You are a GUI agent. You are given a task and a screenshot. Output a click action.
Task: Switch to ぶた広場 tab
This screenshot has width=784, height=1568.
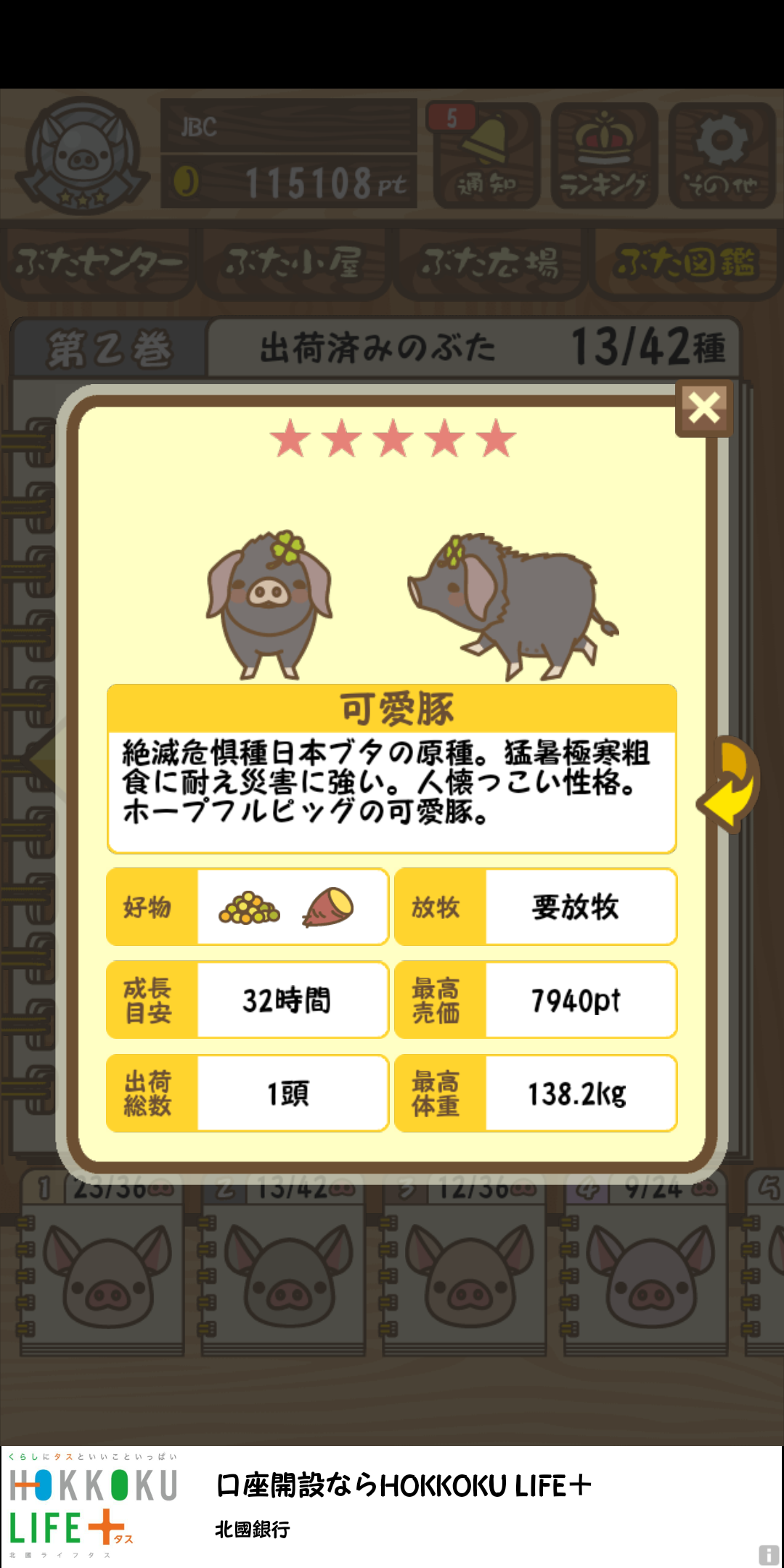click(x=490, y=263)
